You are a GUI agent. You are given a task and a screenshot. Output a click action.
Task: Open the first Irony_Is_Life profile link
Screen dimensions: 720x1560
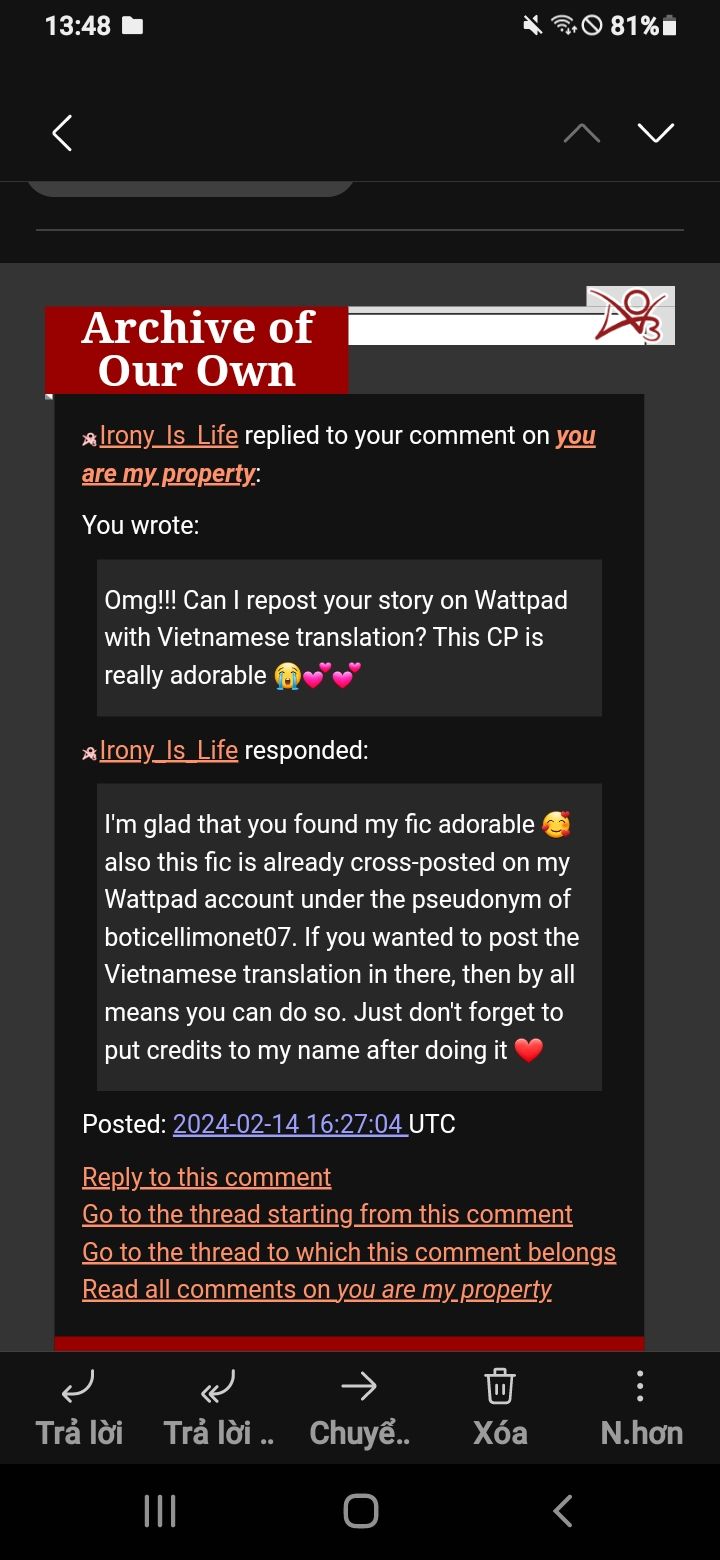[168, 436]
